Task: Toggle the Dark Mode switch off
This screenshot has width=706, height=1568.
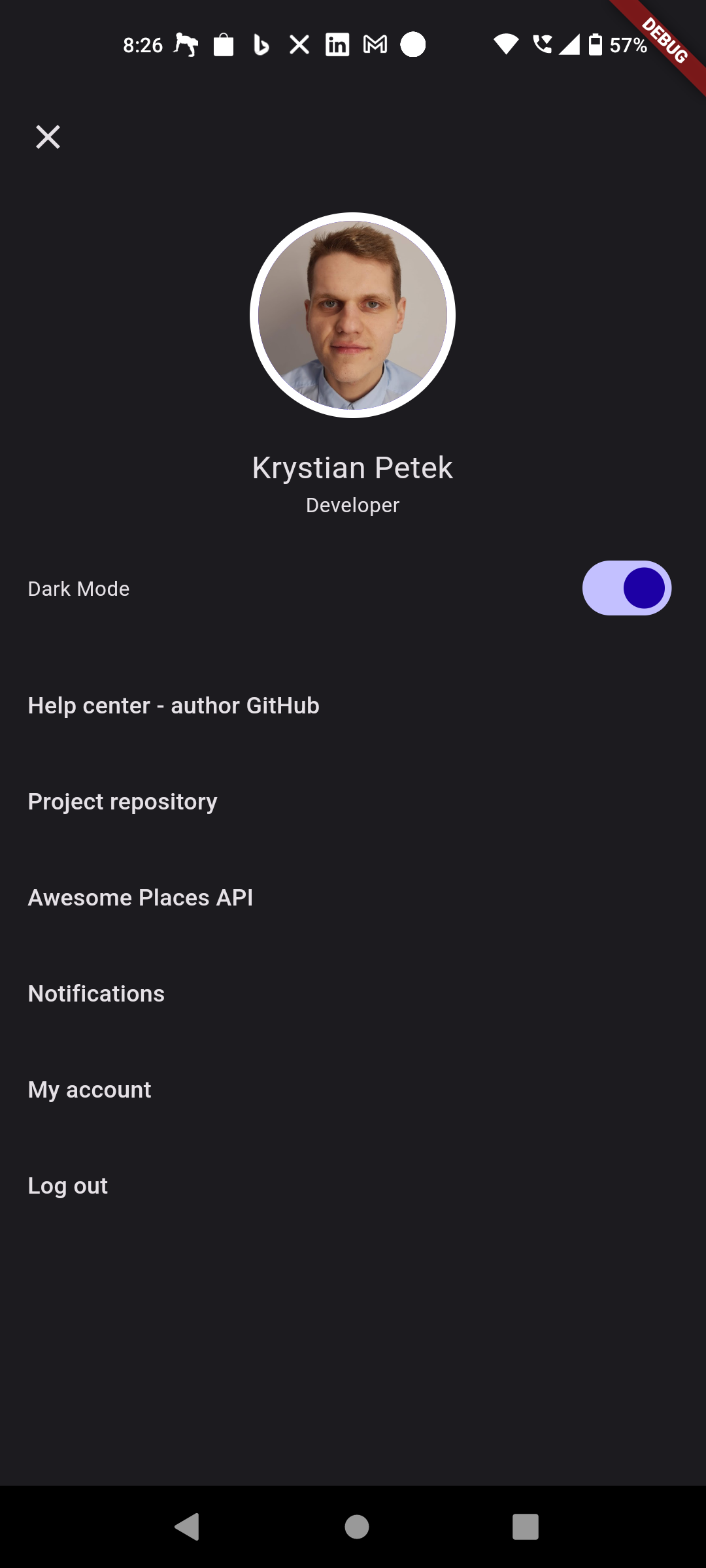Action: pyautogui.click(x=626, y=588)
